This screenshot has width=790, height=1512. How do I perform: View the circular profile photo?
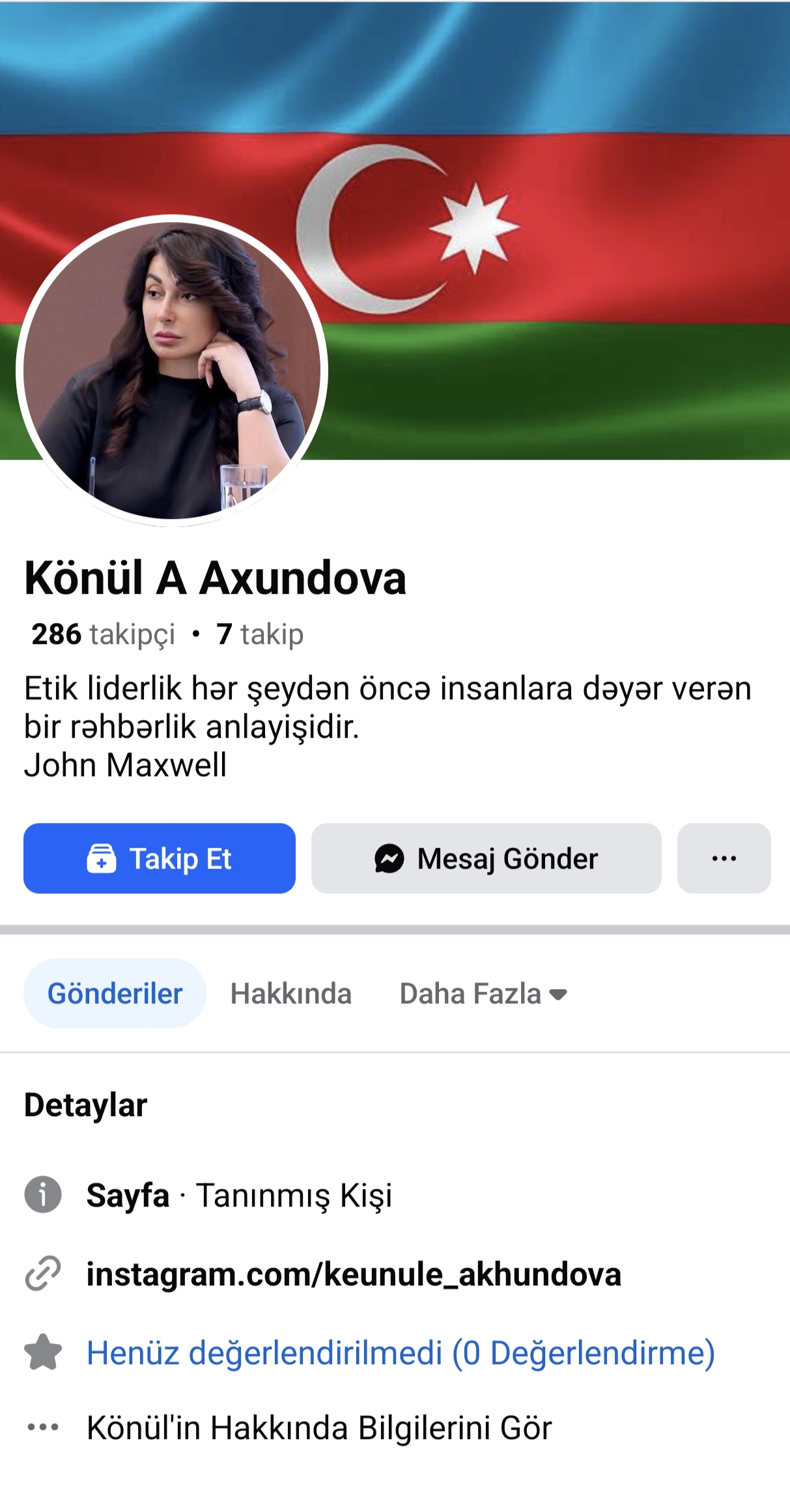[172, 371]
